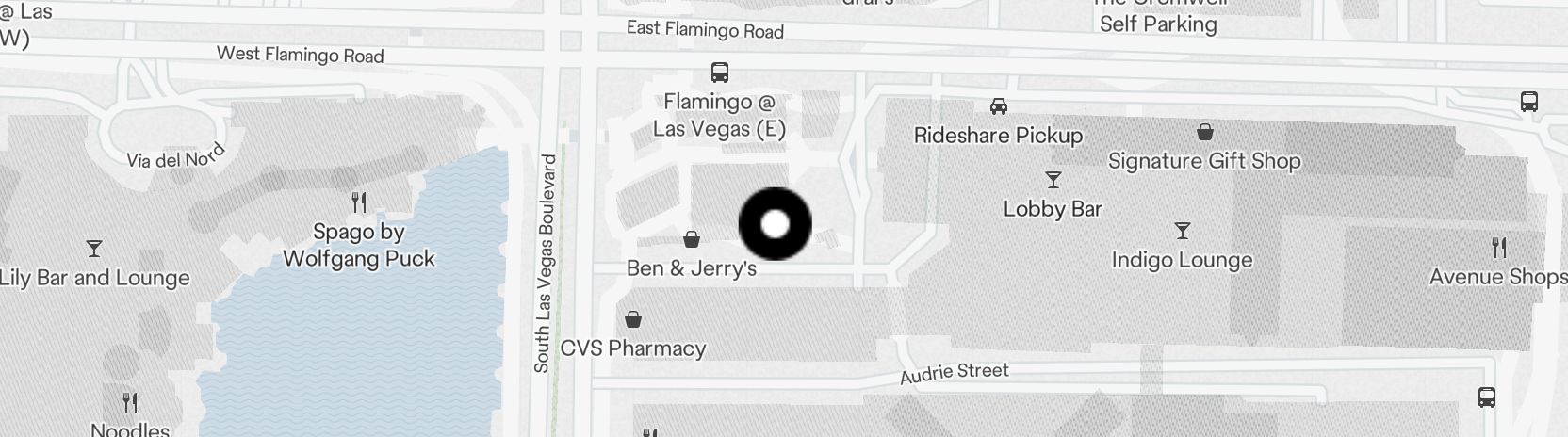
Task: Open the Signature Gift Shop marker
Action: click(1204, 133)
